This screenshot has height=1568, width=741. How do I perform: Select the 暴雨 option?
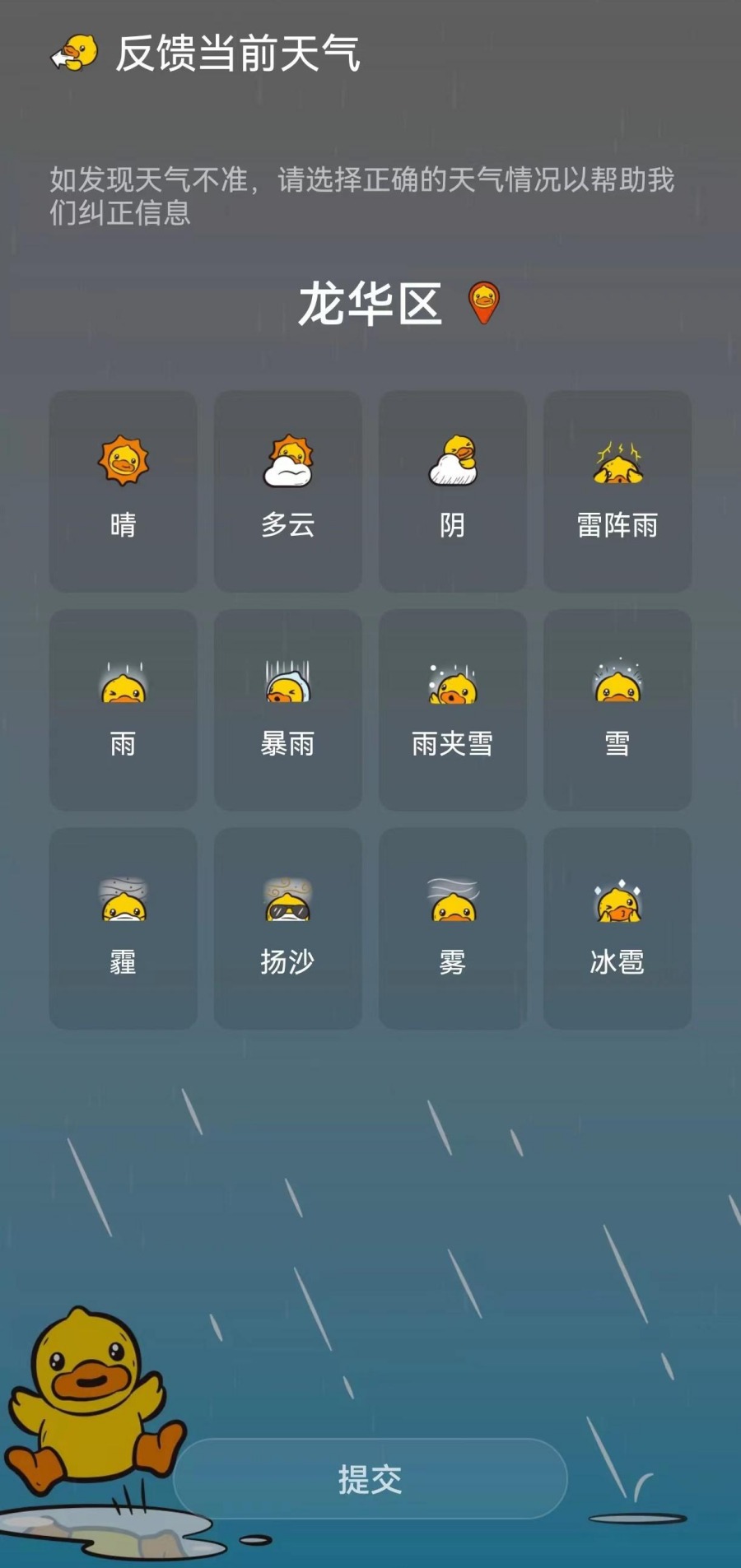click(288, 710)
